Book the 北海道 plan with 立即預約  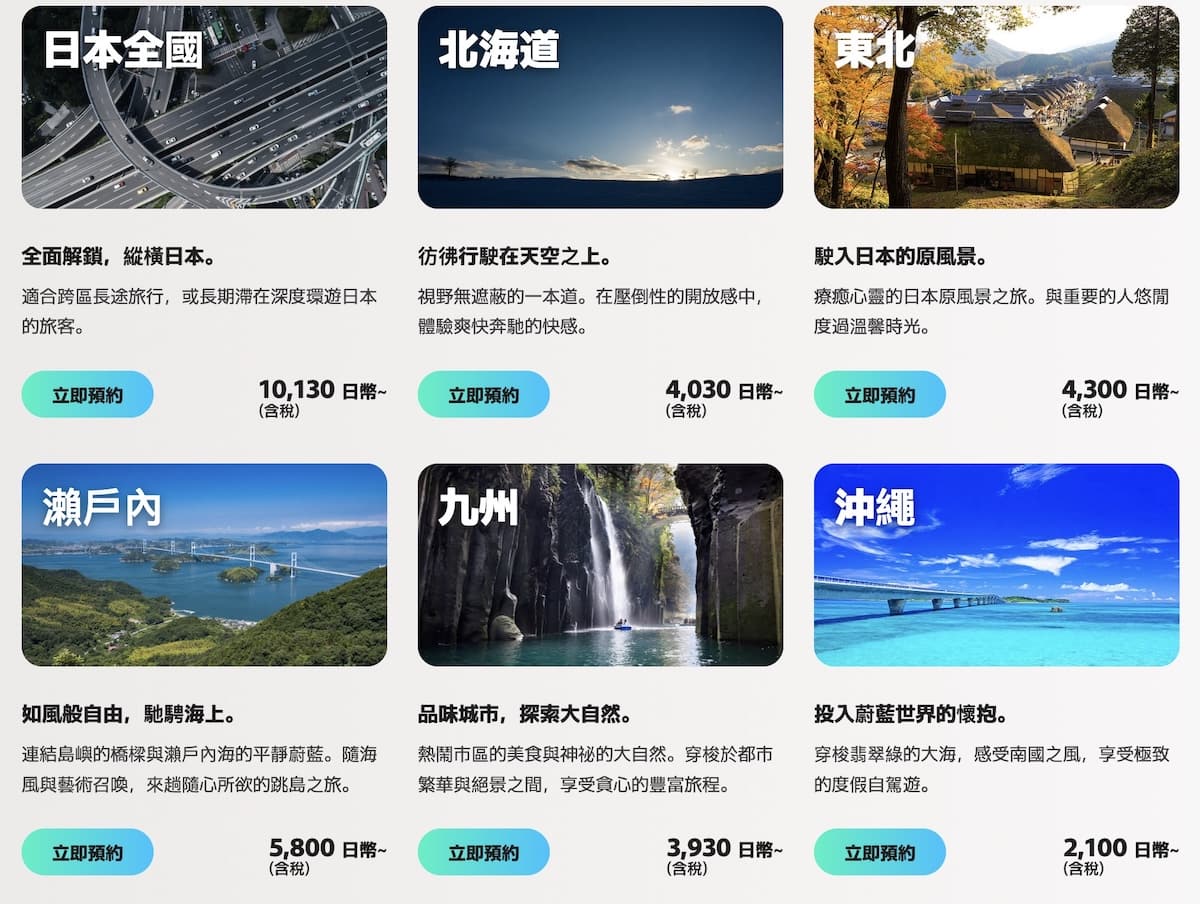point(483,394)
